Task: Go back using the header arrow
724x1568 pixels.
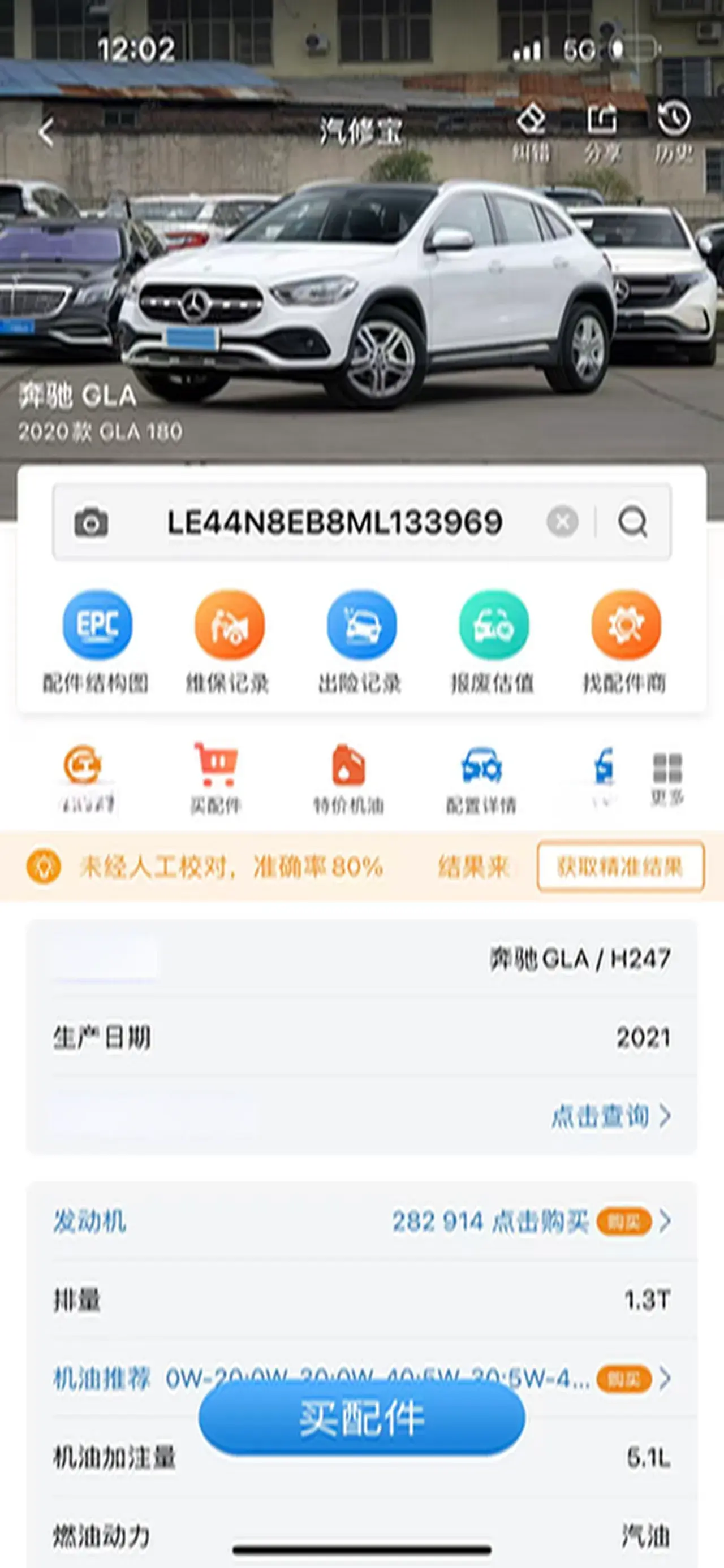Action: coord(46,132)
